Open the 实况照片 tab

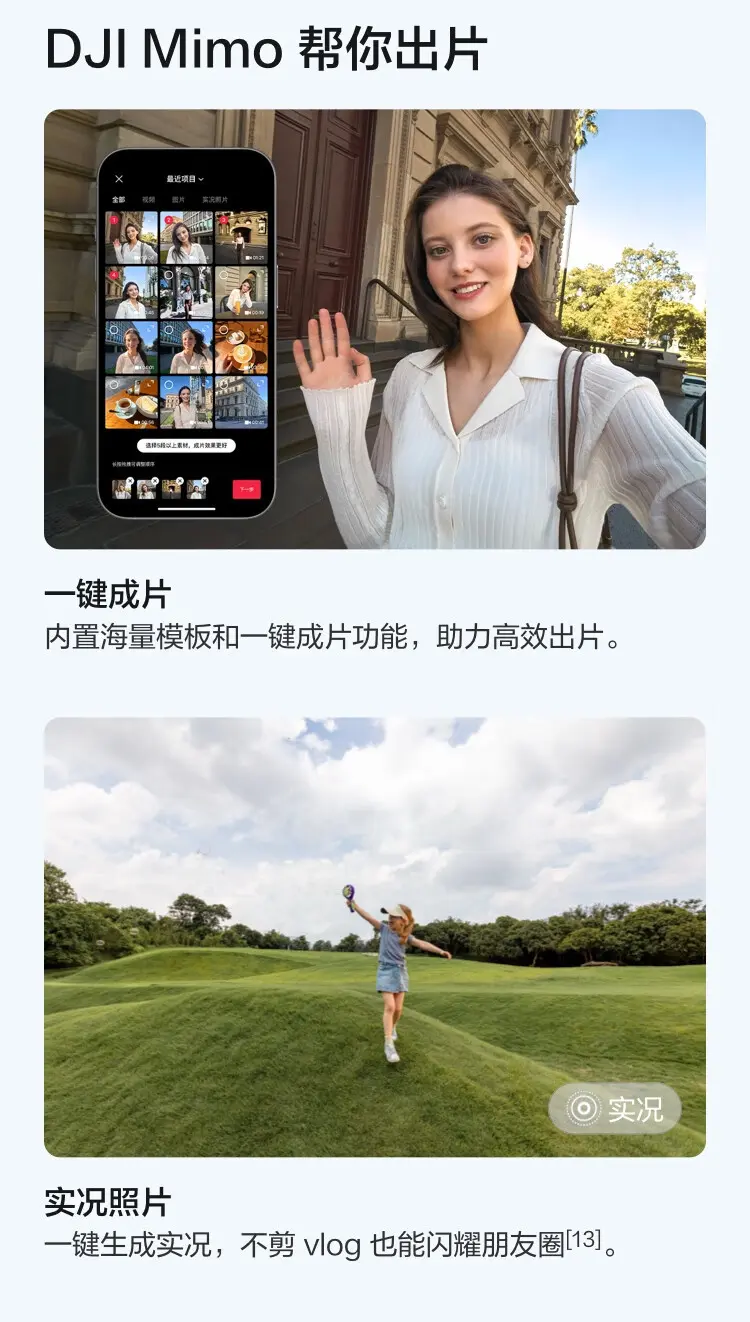(216, 199)
